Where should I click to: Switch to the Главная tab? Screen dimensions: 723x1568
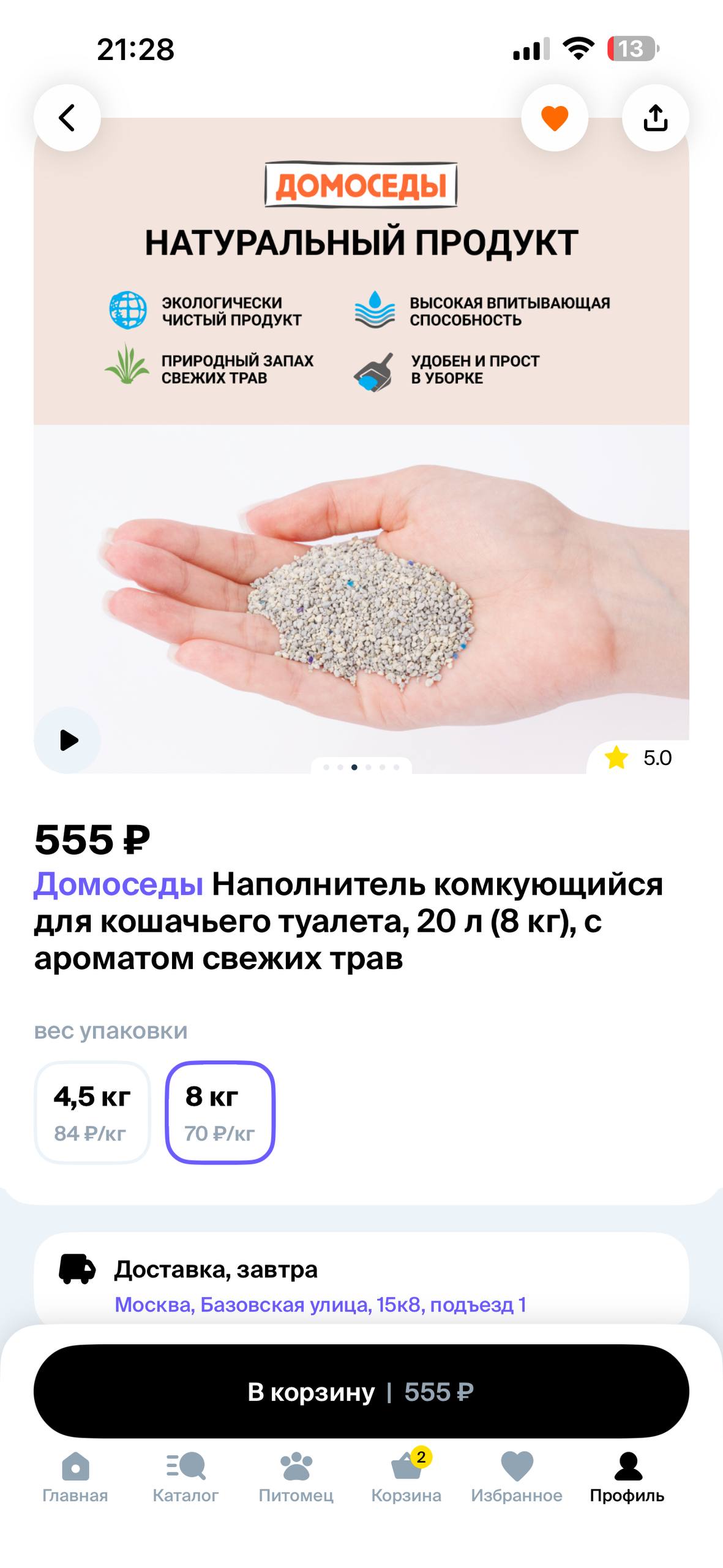coord(75,1476)
